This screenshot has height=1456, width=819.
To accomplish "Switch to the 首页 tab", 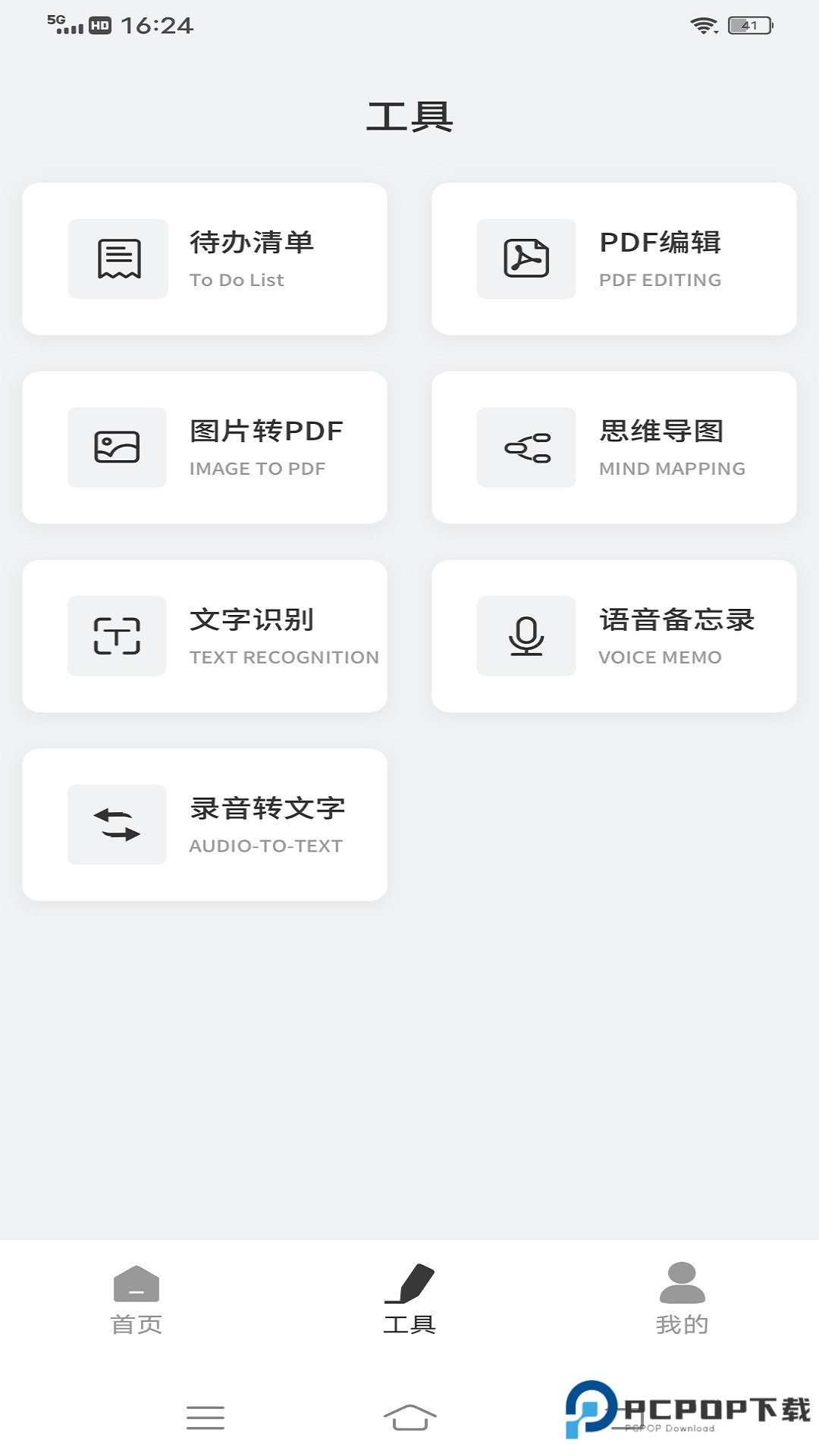I will point(136,1297).
